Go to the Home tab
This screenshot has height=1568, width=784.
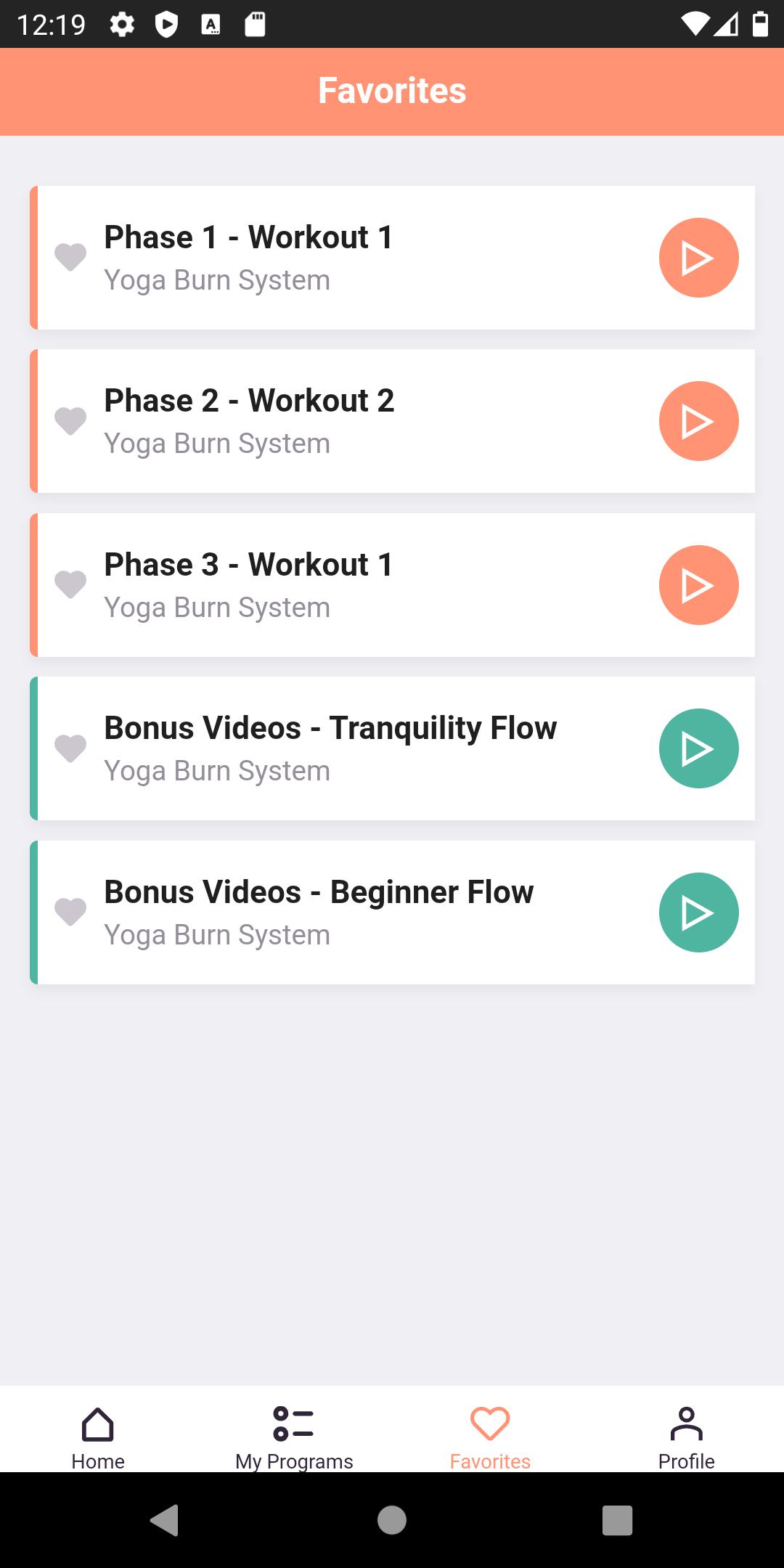tap(98, 1437)
